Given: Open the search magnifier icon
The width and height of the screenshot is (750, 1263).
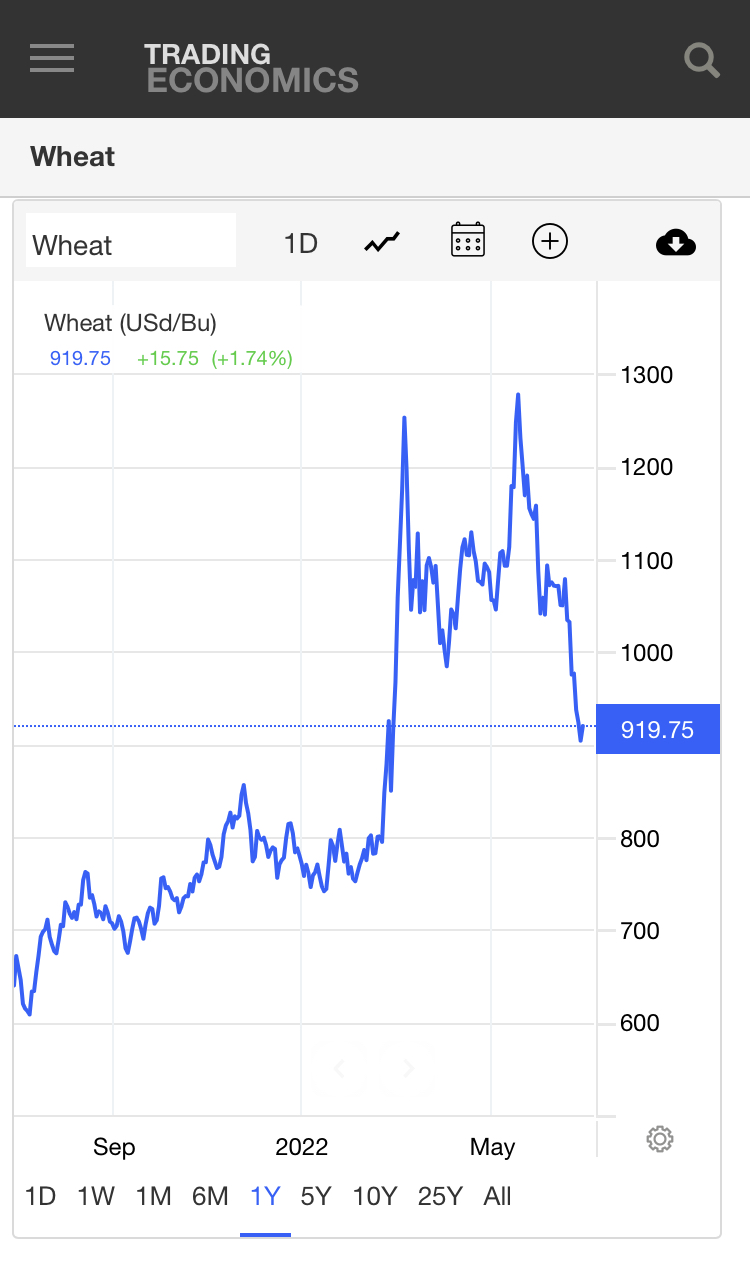Looking at the screenshot, I should [x=702, y=60].
